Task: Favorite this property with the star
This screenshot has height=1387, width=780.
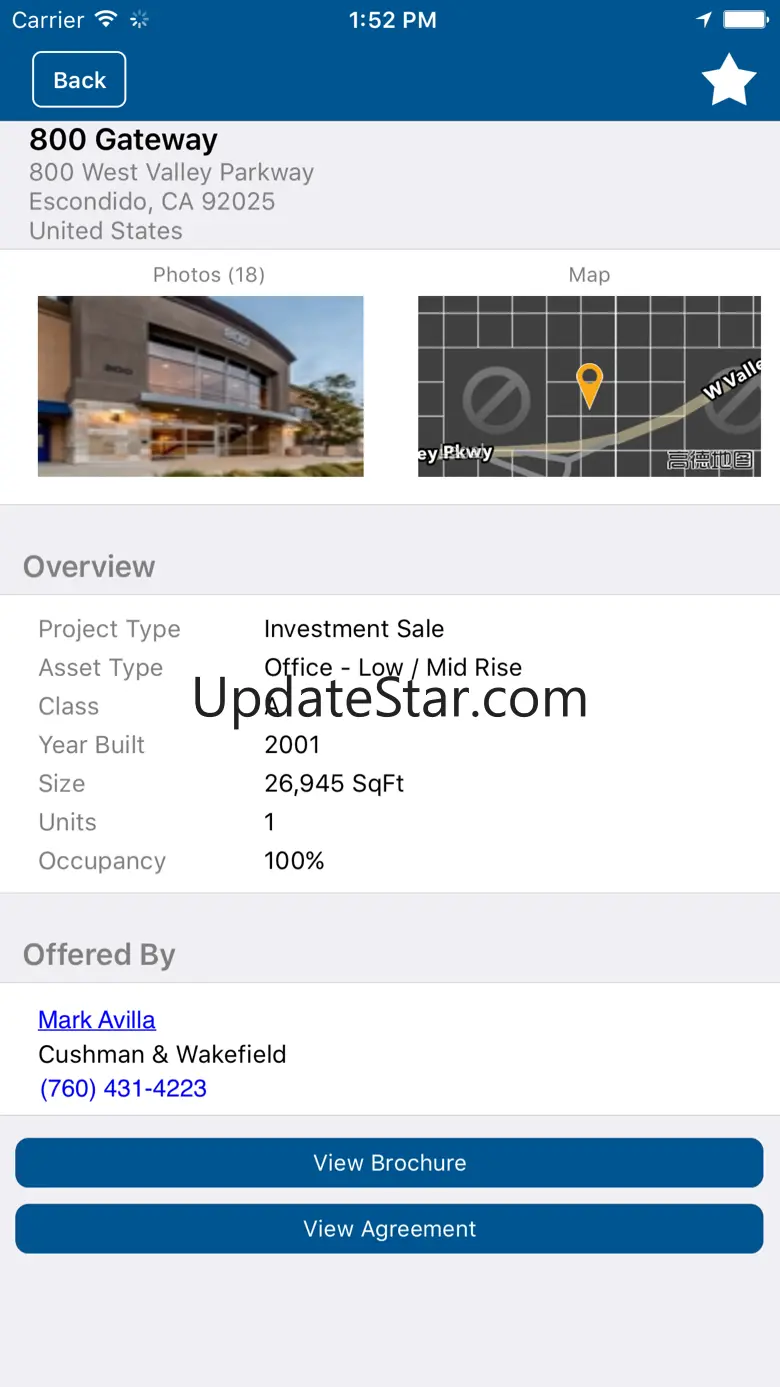Action: click(x=728, y=80)
